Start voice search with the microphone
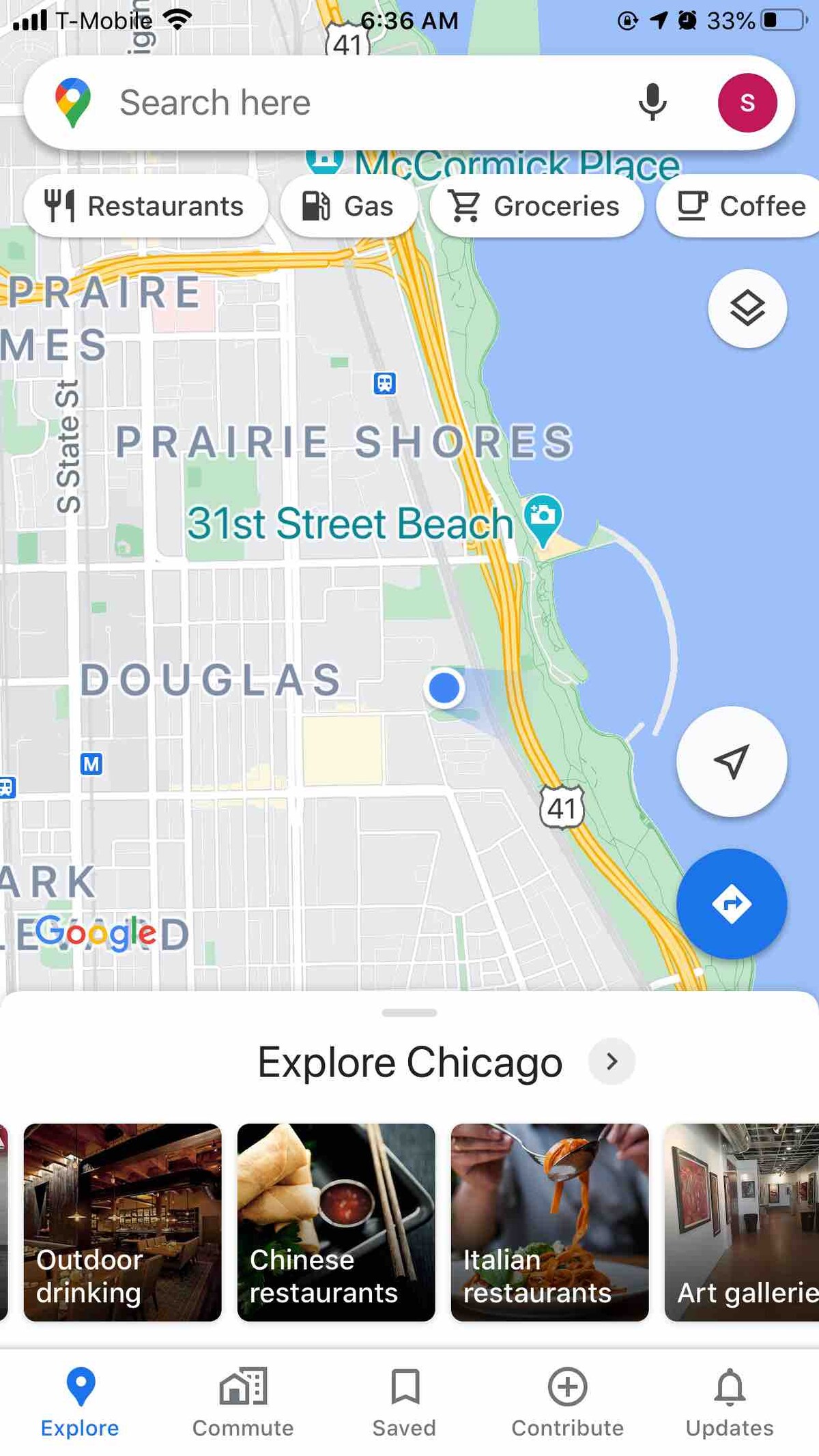This screenshot has width=819, height=1456. pos(652,102)
